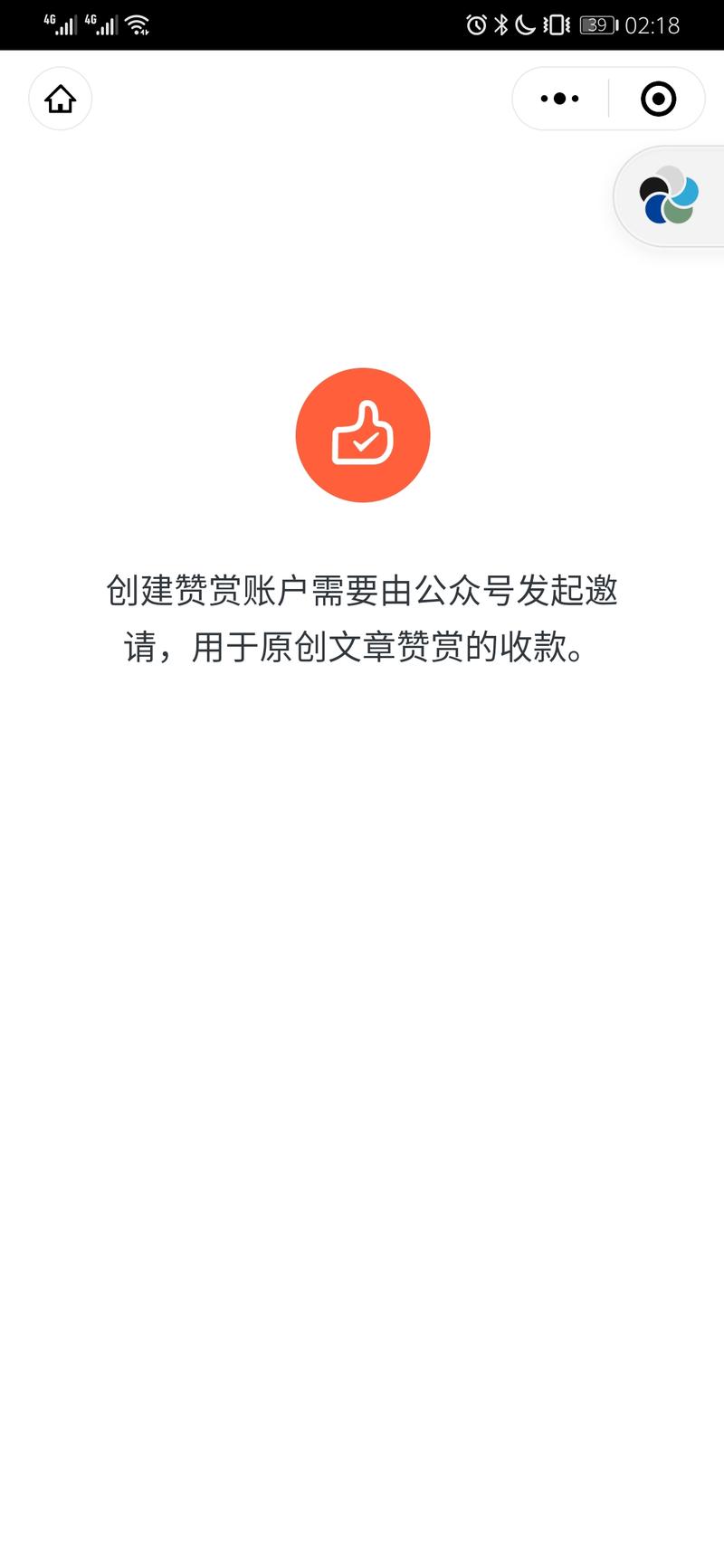This screenshot has height=1568, width=724.
Task: Tap the clock time 02:18 in status bar
Action: (653, 25)
